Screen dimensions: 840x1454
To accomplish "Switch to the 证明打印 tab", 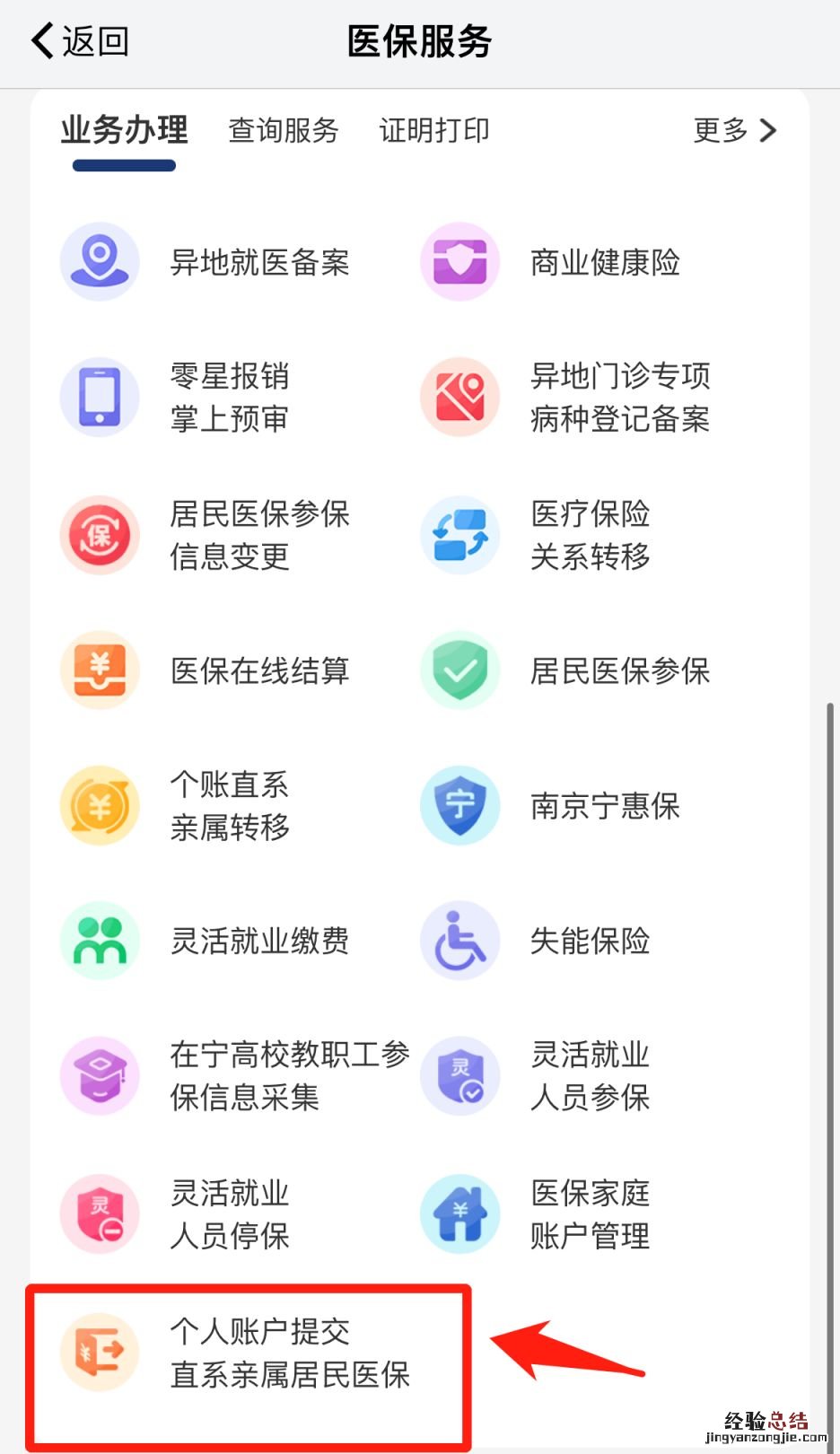I will (434, 131).
